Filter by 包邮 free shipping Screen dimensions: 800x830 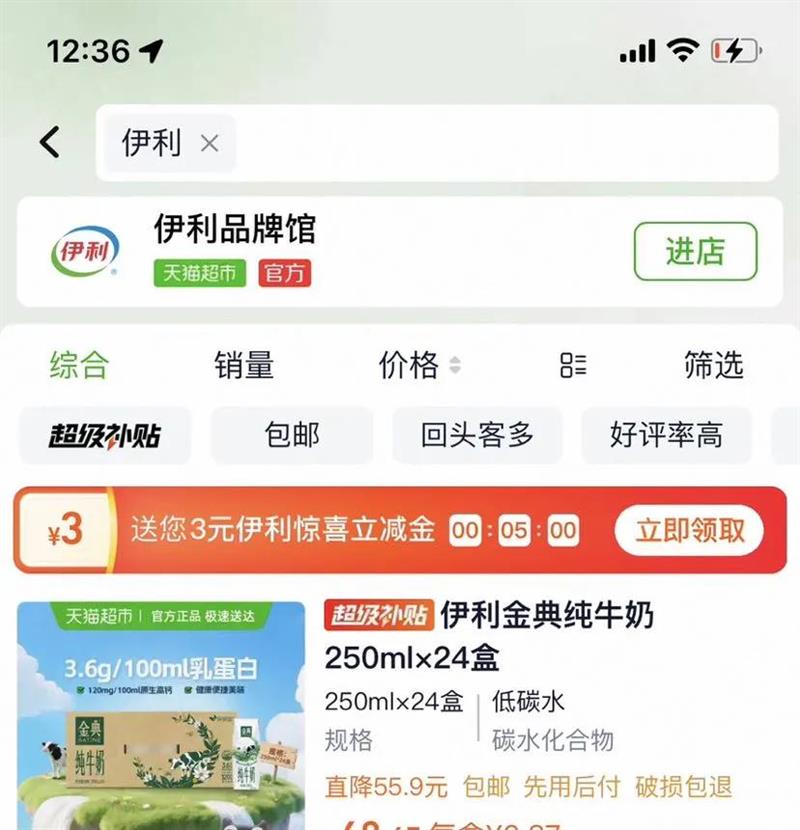click(x=292, y=436)
